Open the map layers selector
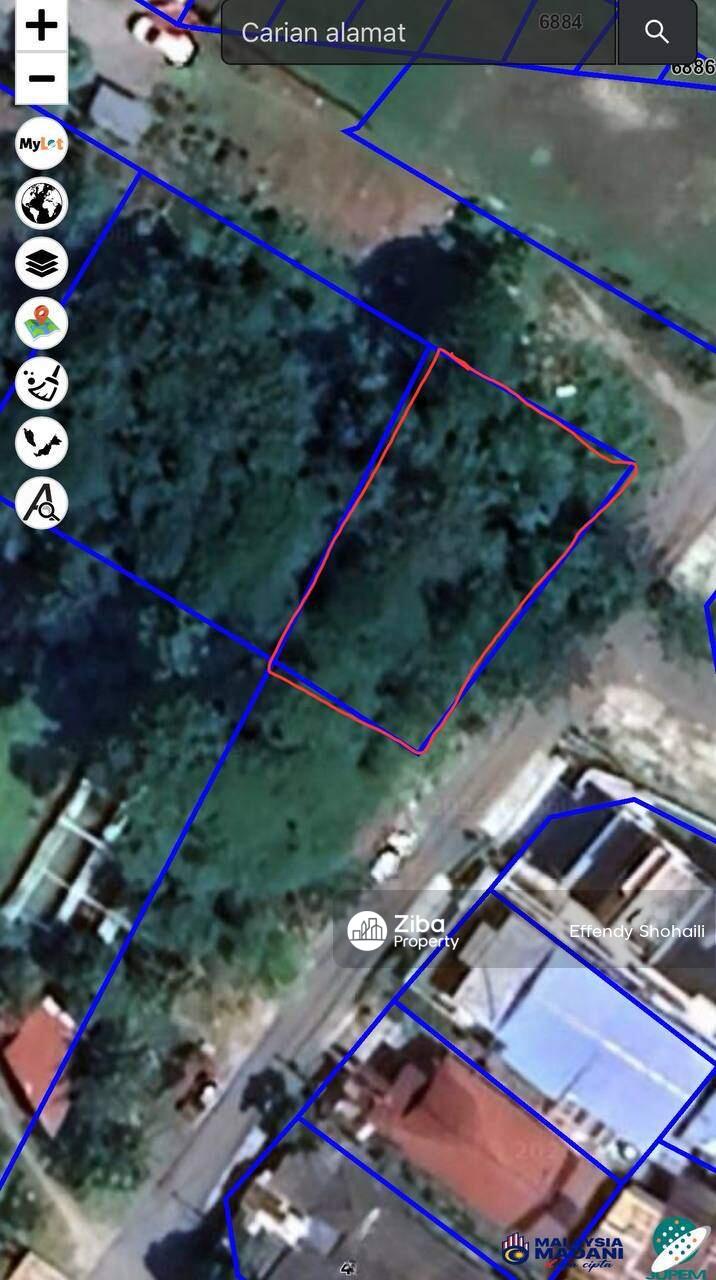The width and height of the screenshot is (716, 1280). pyautogui.click(x=42, y=264)
